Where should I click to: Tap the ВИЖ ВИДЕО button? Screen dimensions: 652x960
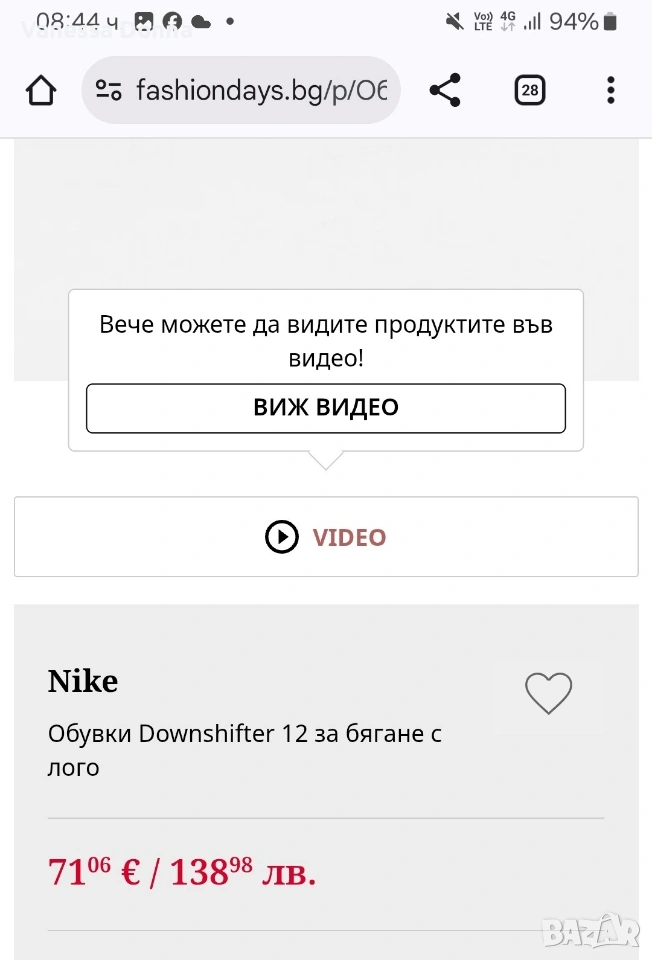coord(326,408)
